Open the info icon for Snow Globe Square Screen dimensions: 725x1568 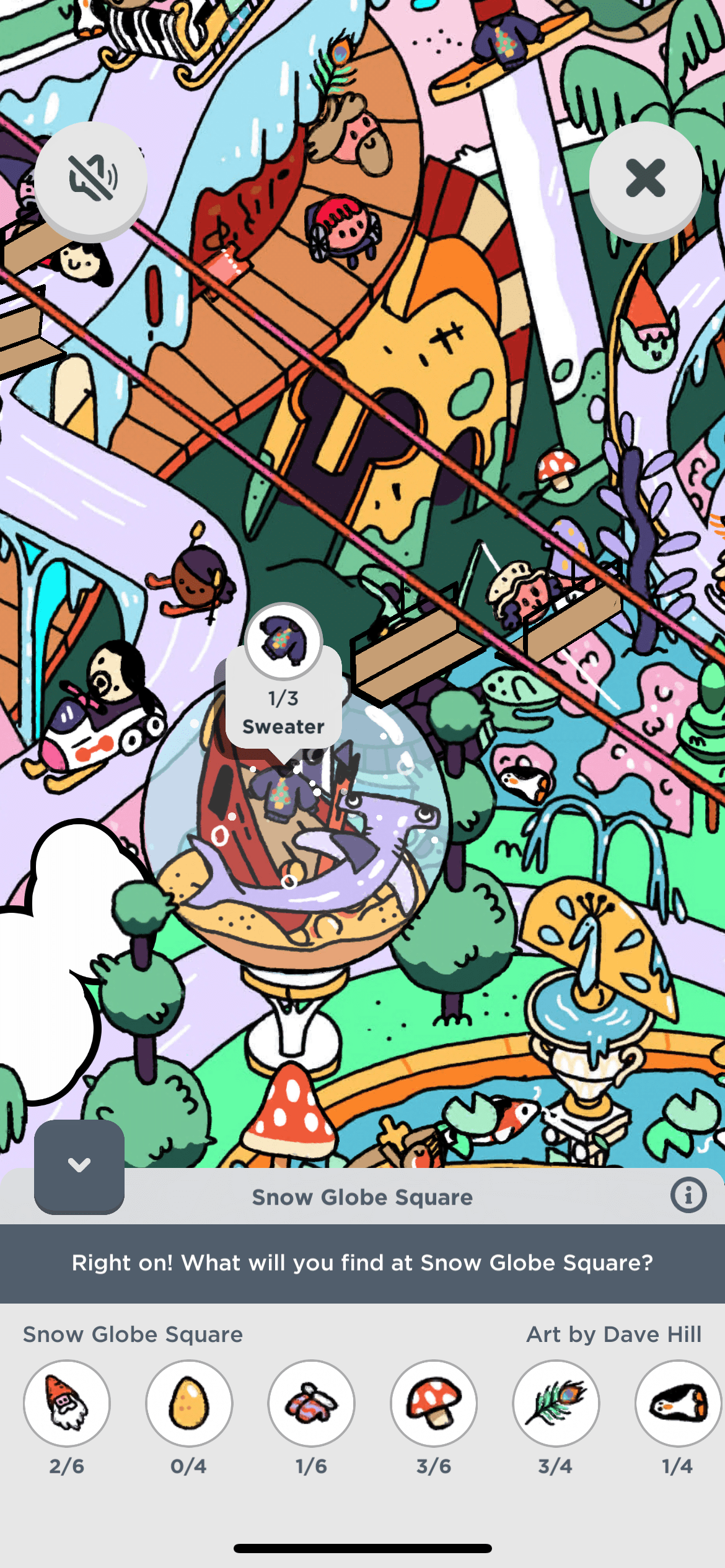688,1195
